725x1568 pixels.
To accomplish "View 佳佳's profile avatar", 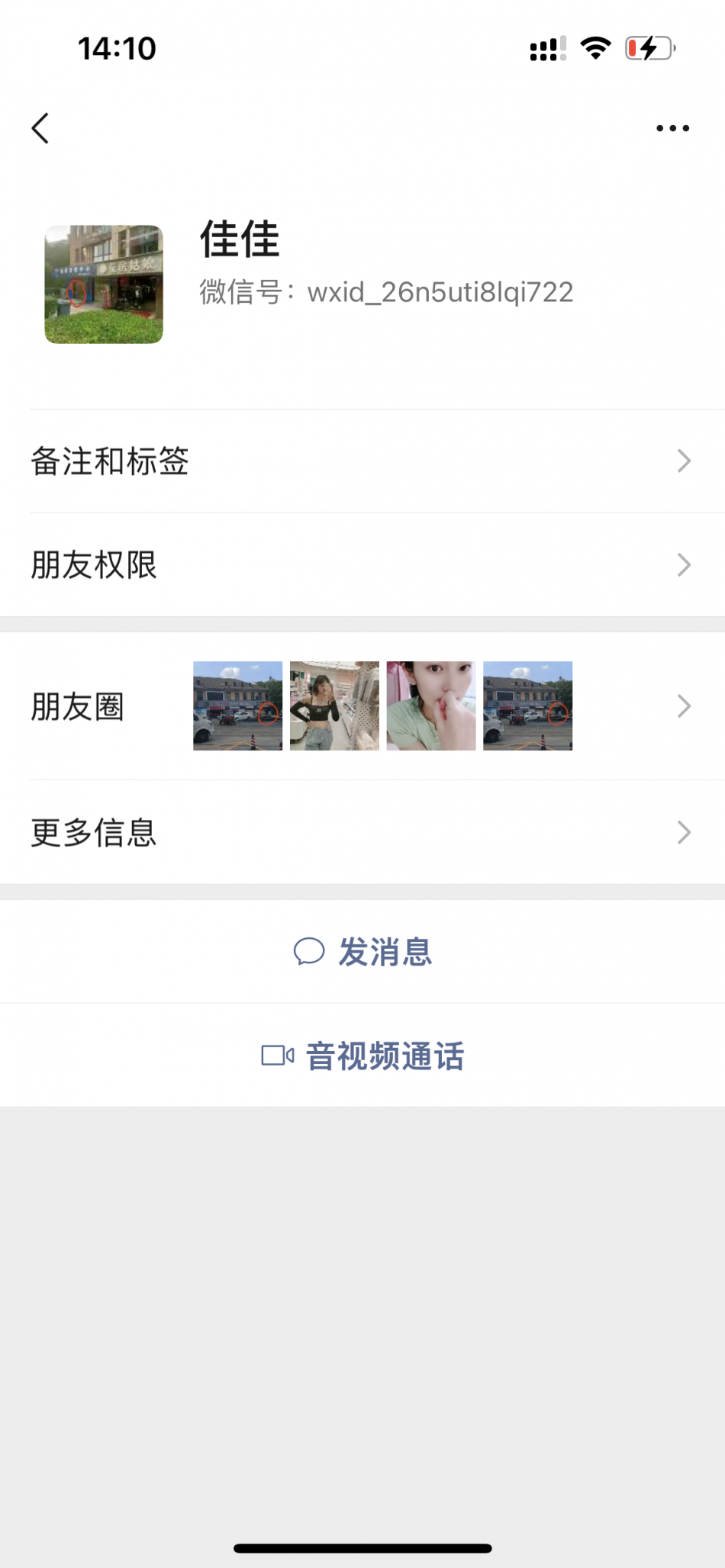I will click(x=104, y=284).
